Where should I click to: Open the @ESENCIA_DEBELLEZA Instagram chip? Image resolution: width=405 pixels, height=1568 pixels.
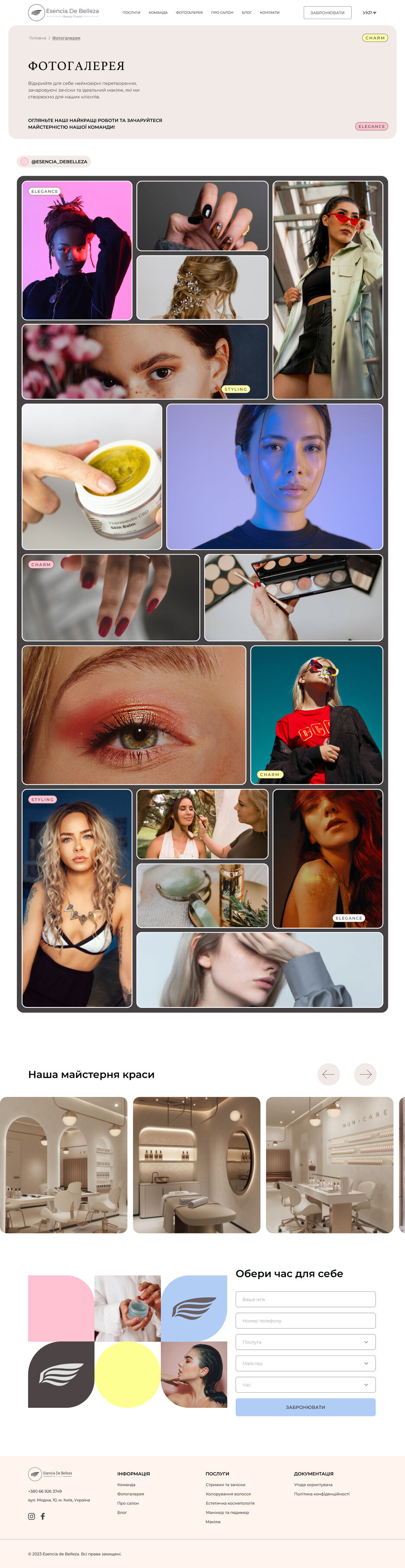tap(54, 162)
